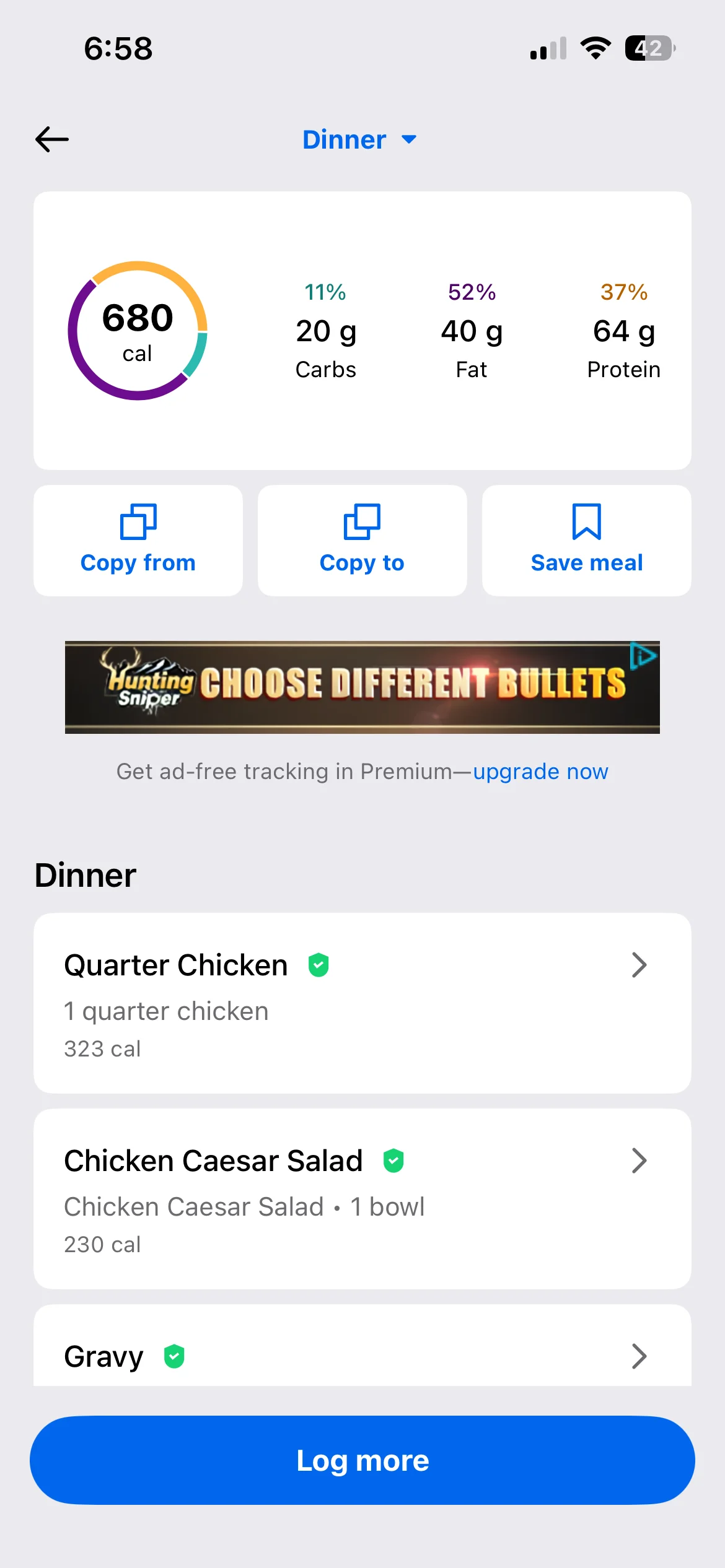
Task: Open the Hunting Sniper ad banner
Action: click(362, 687)
